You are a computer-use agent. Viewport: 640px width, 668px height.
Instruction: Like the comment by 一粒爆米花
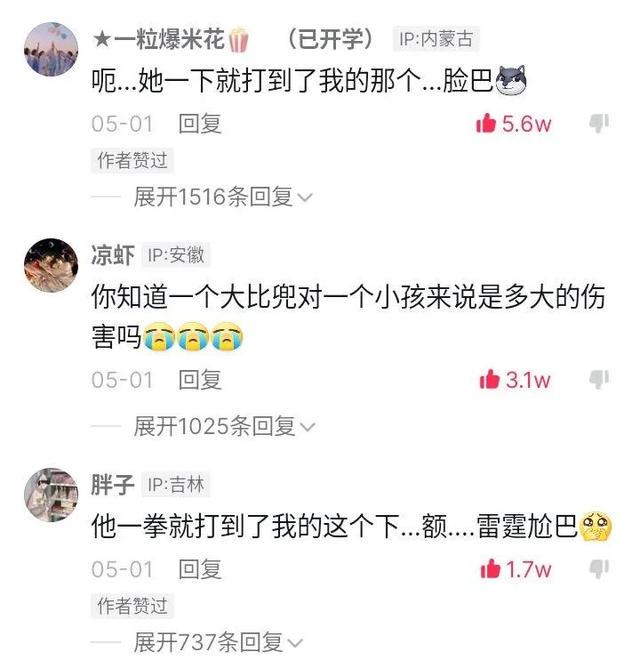point(488,124)
